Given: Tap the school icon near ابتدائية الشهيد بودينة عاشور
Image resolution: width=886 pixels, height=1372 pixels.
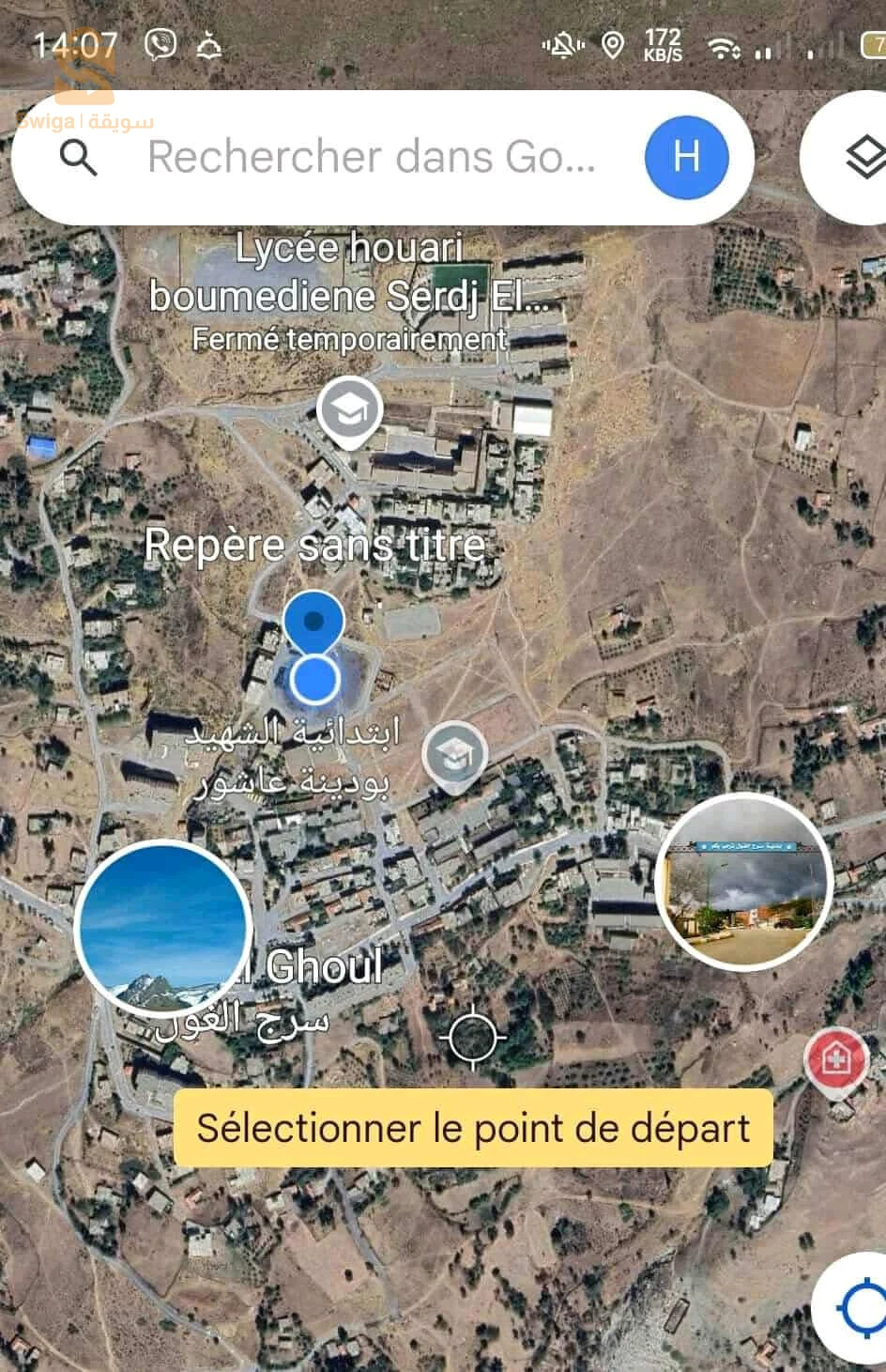Looking at the screenshot, I should pyautogui.click(x=453, y=751).
